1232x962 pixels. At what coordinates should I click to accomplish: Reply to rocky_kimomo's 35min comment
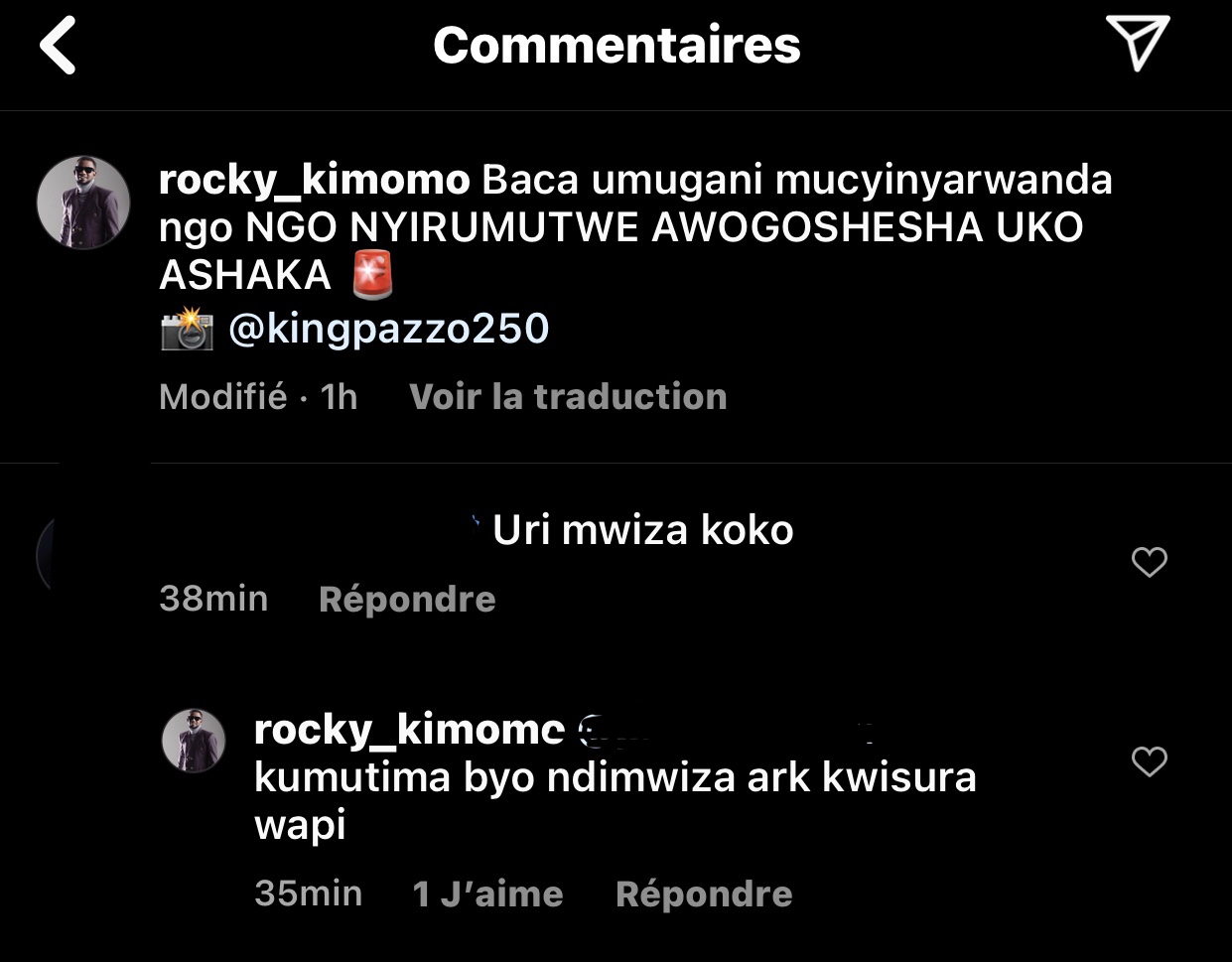(703, 894)
